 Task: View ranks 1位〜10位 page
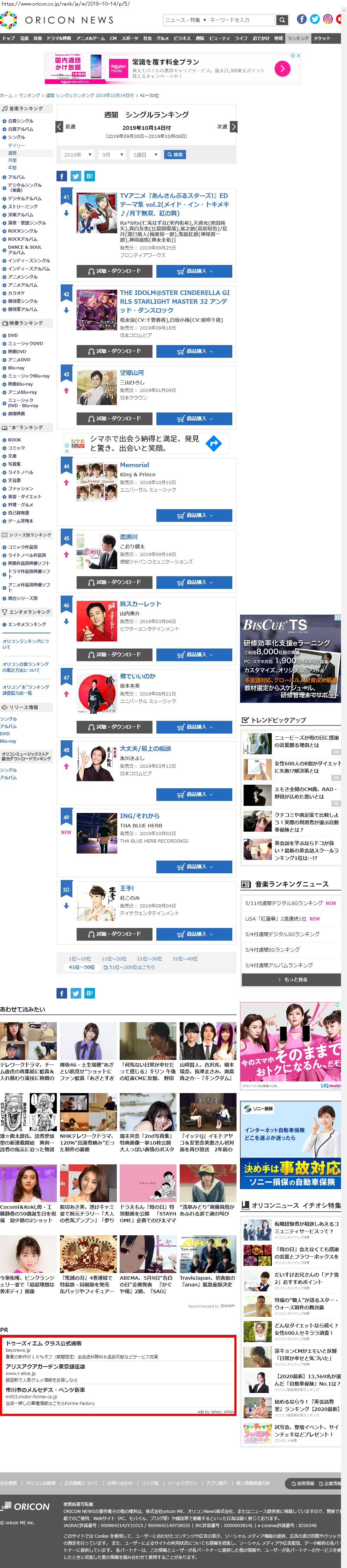(80, 958)
